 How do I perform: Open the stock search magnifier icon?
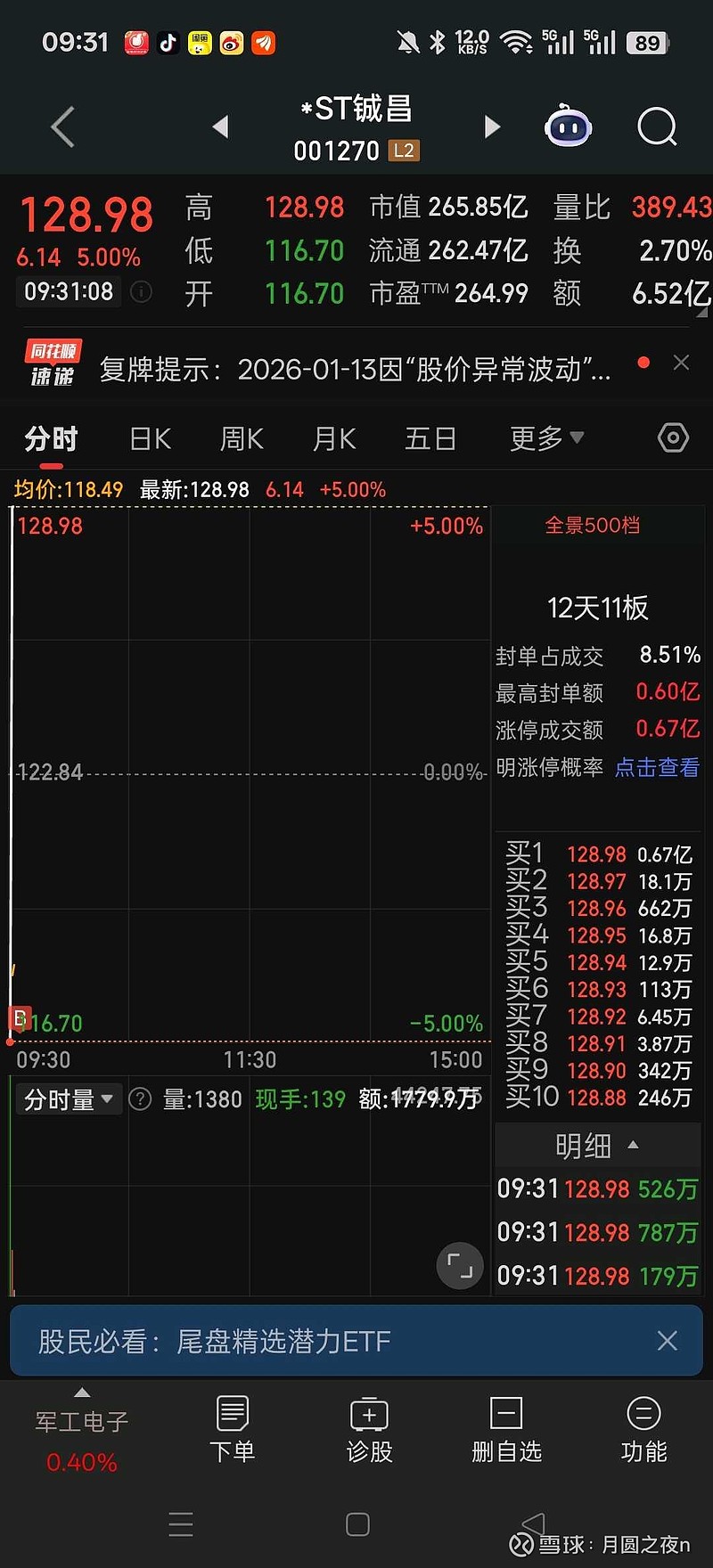pyautogui.click(x=657, y=127)
